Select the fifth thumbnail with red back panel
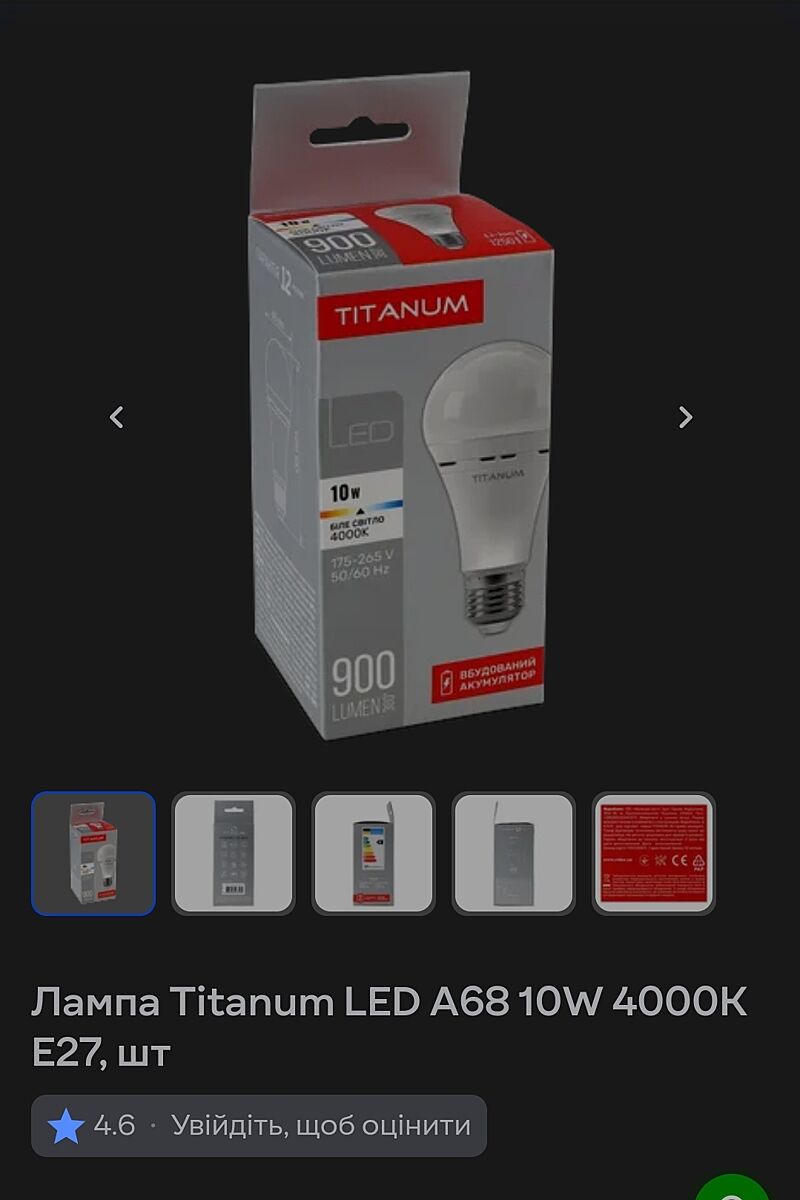Viewport: 800px width, 1200px height. pos(653,853)
